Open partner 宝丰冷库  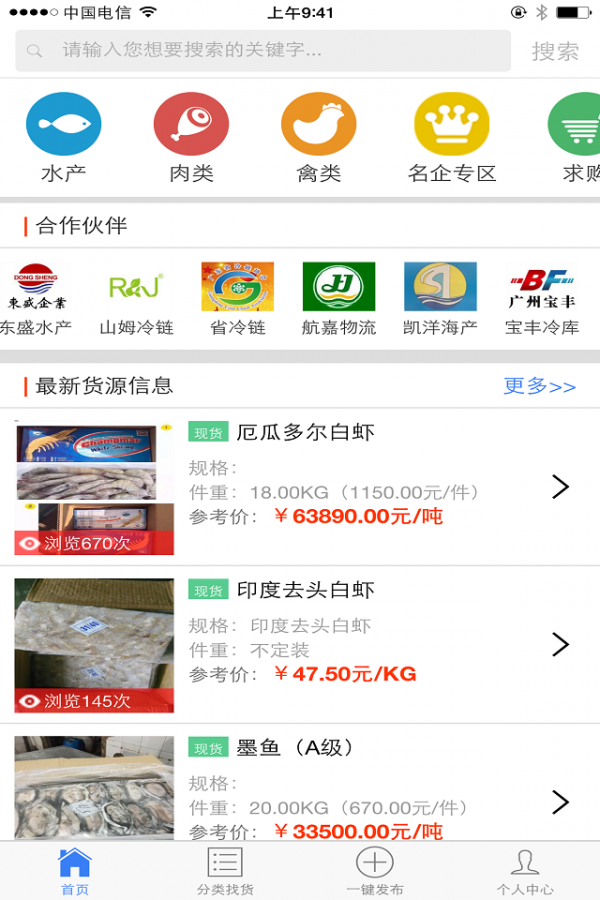[x=542, y=298]
